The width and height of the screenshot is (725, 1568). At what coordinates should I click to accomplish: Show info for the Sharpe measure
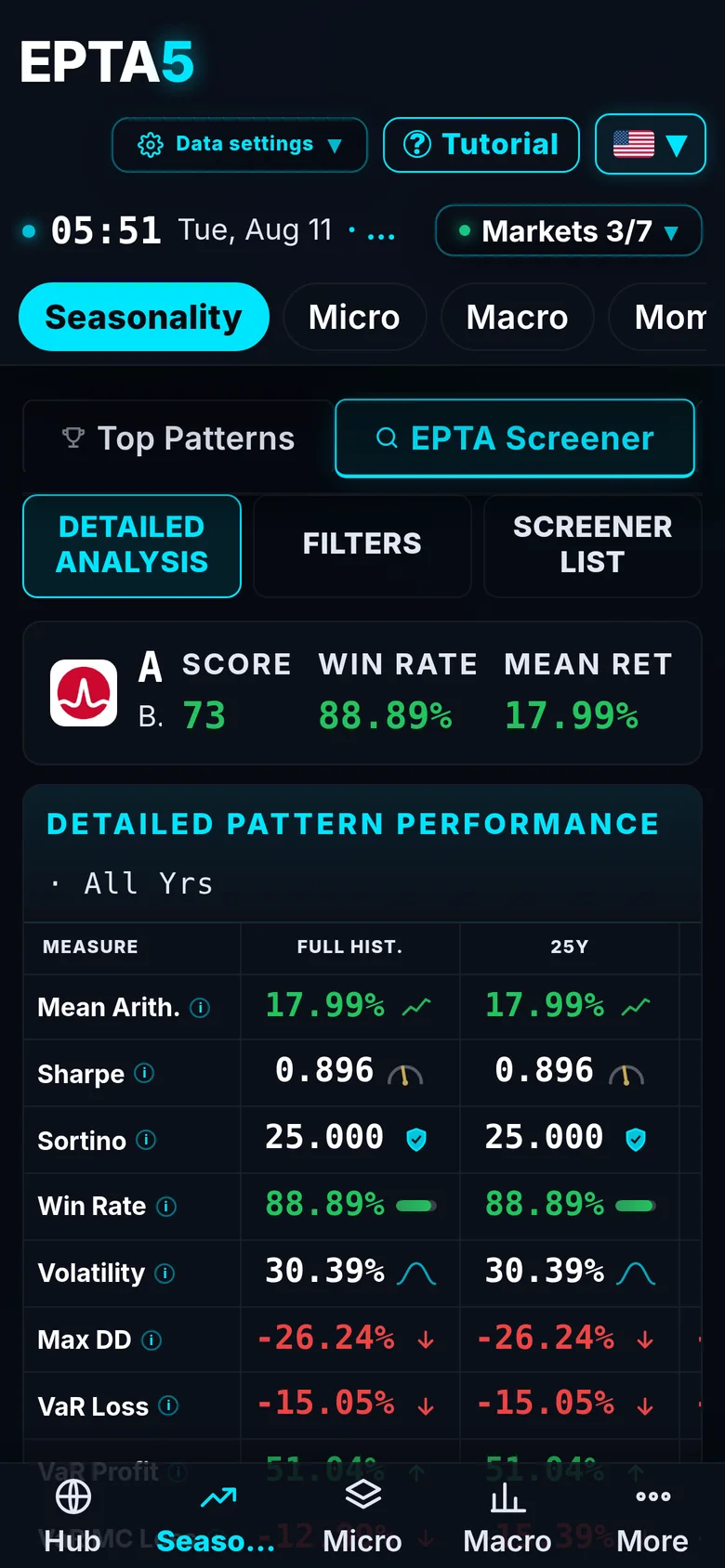(x=144, y=1073)
